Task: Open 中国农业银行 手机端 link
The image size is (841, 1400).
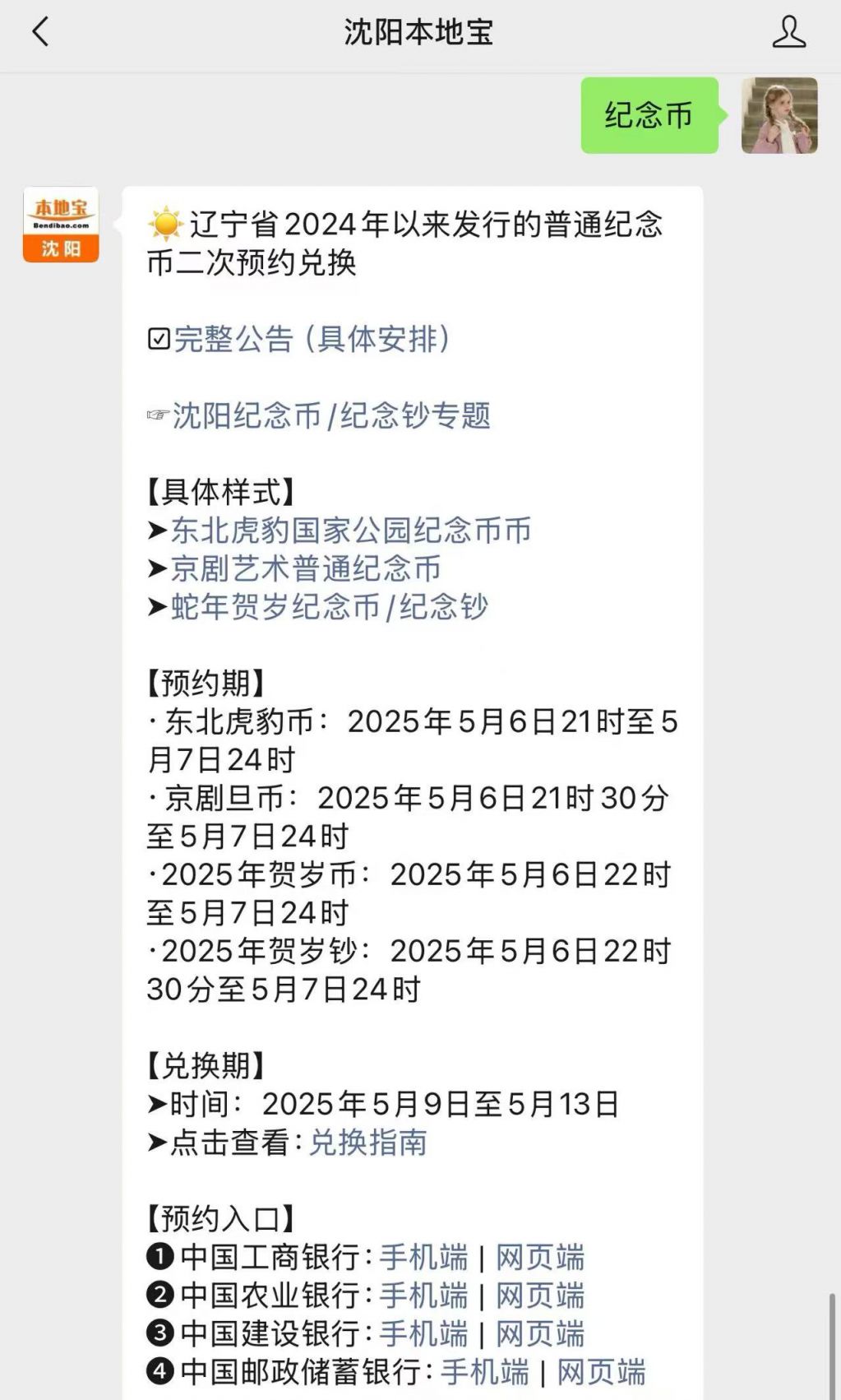Action: [423, 1296]
